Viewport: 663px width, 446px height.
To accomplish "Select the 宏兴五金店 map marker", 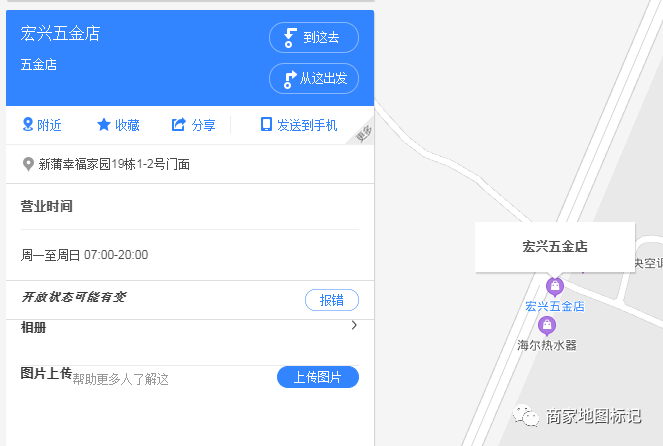I will pyautogui.click(x=555, y=287).
